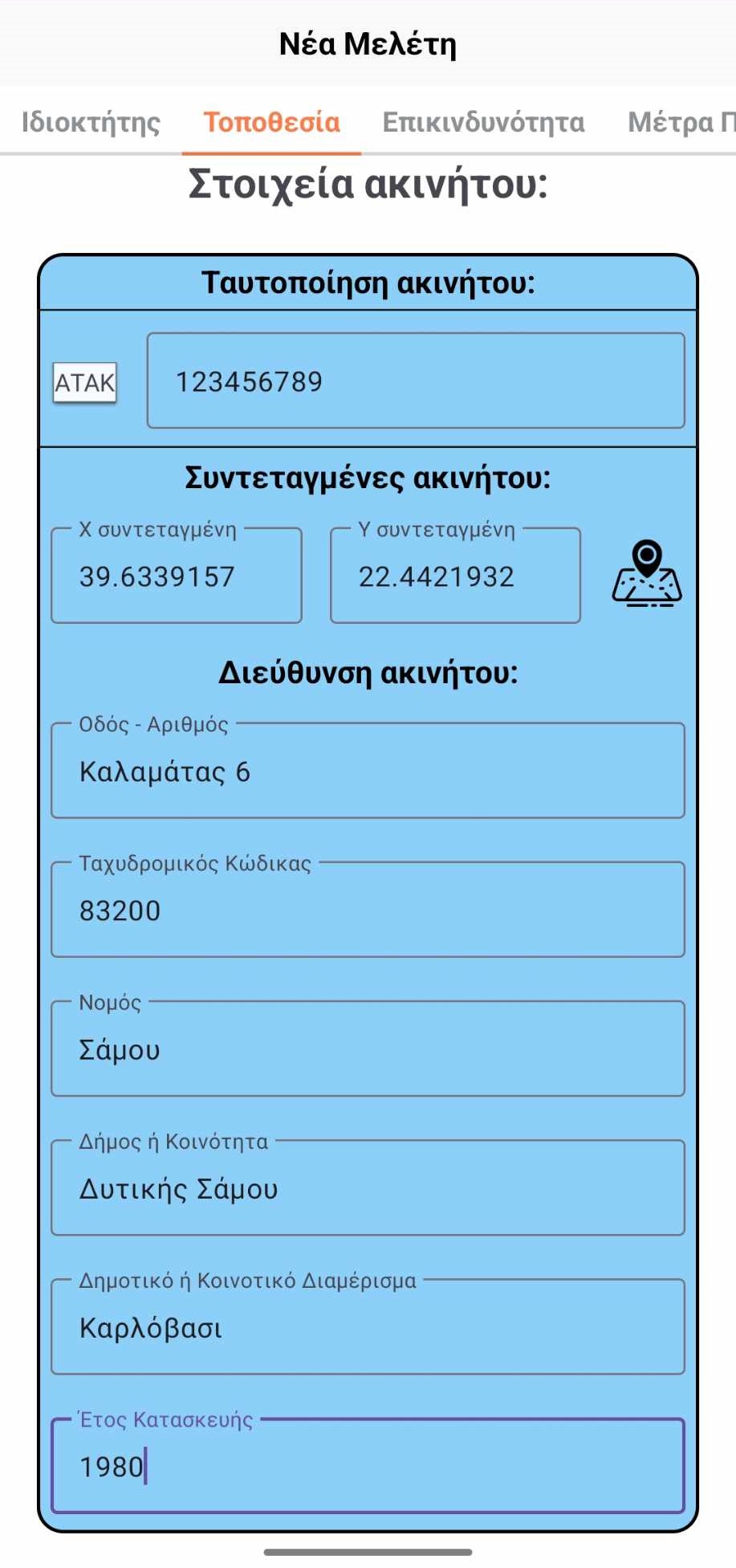Switch to the Ιδιοκτήτης tab
This screenshot has width=736, height=1568.
(91, 122)
